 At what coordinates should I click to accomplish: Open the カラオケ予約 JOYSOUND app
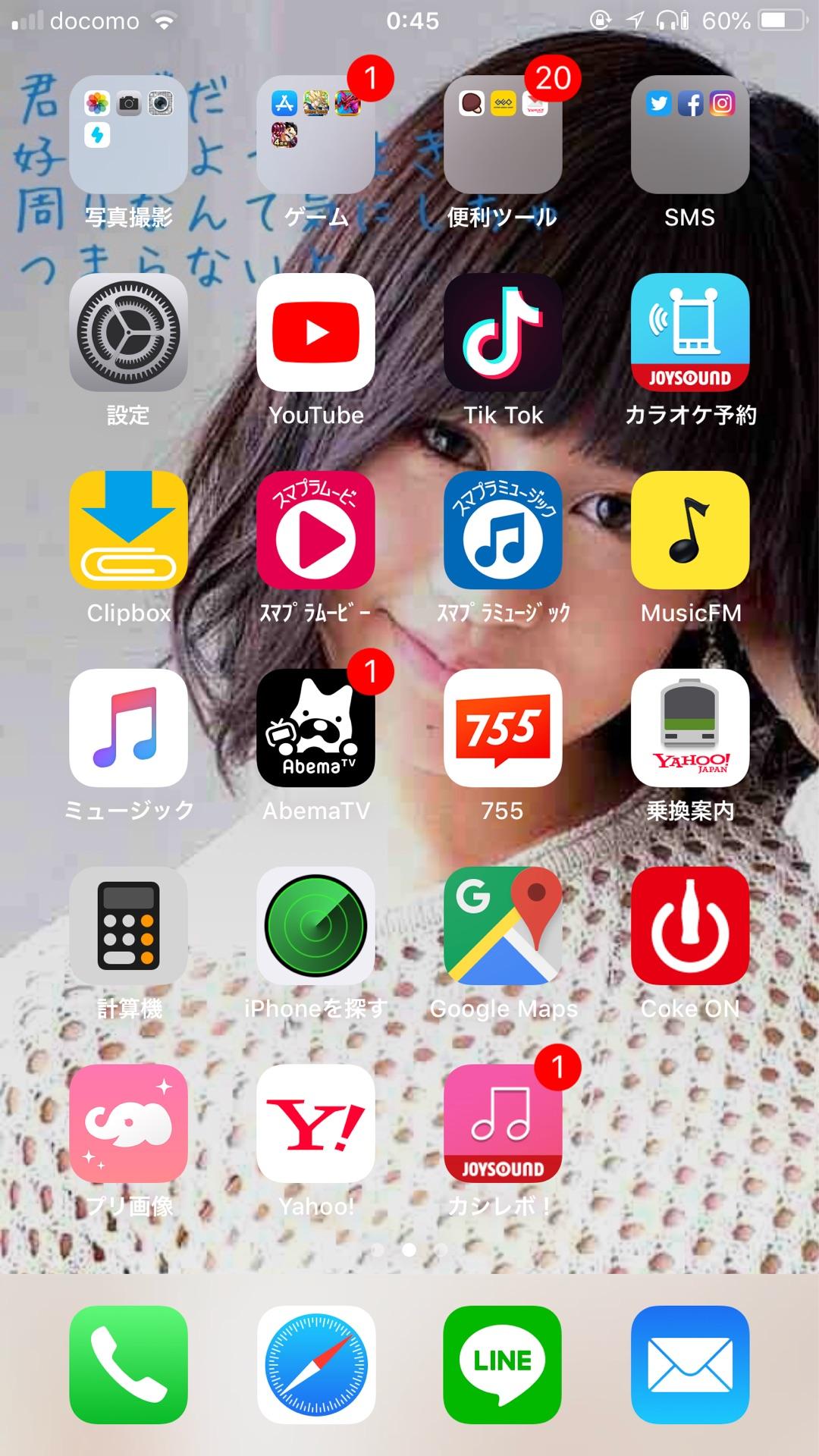click(690, 332)
